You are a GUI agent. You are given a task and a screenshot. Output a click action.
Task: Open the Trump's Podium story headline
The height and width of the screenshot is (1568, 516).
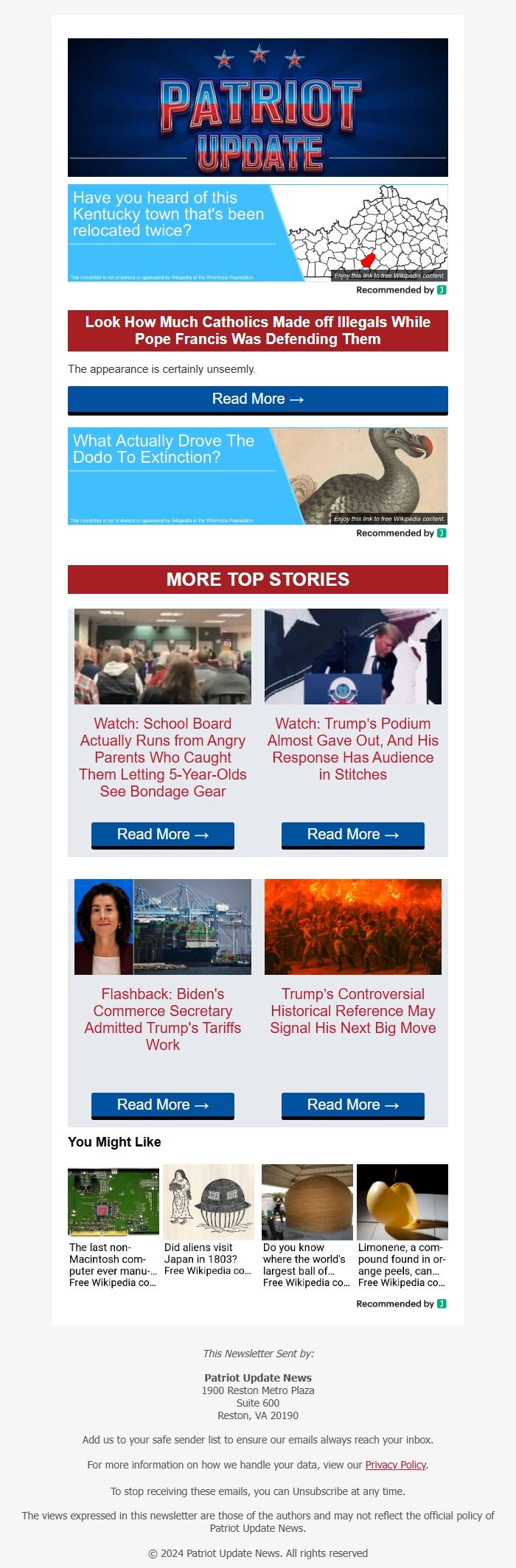point(352,749)
